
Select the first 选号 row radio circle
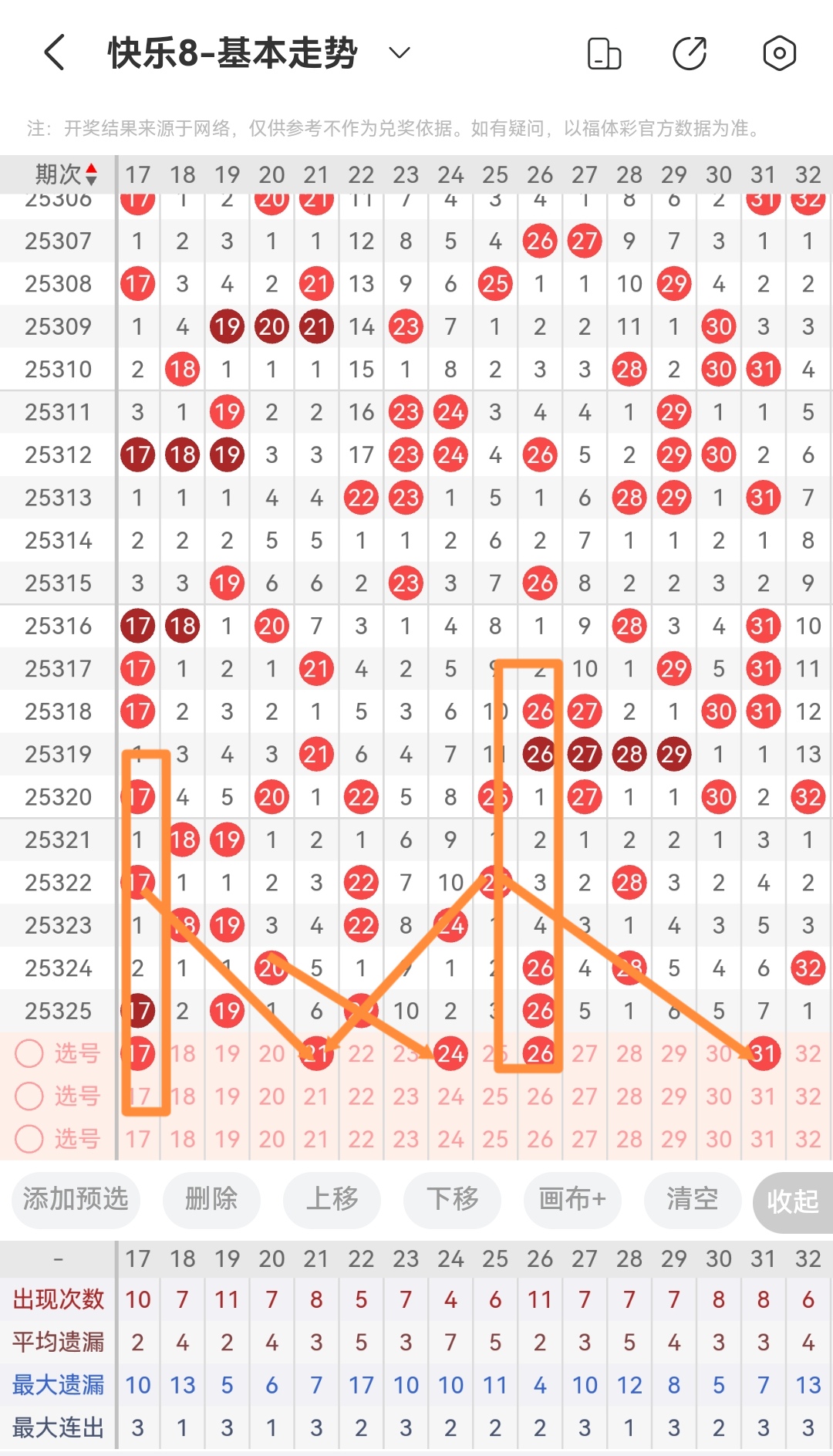29,1053
